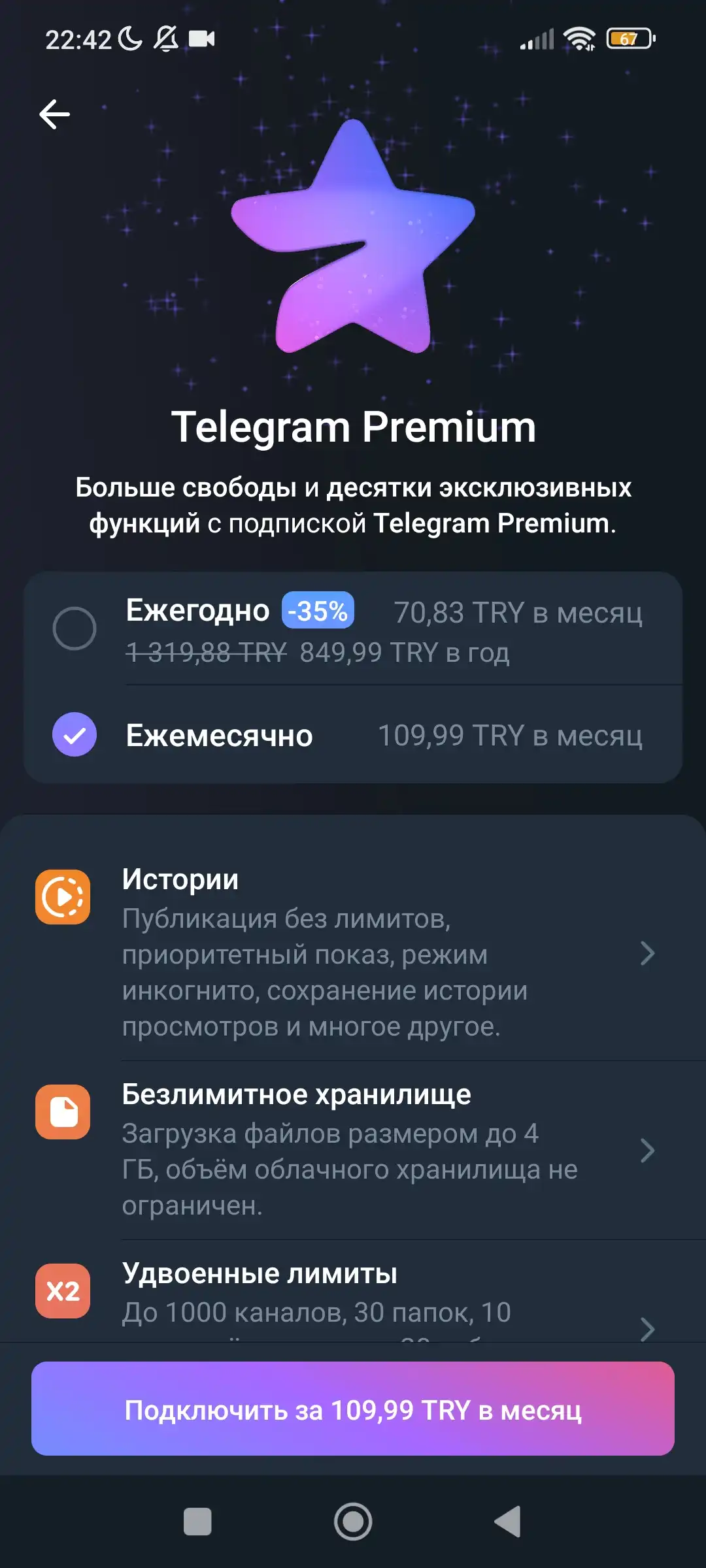Choose the Ежемесячно monthly plan
The width and height of the screenshot is (706, 1568).
click(353, 735)
